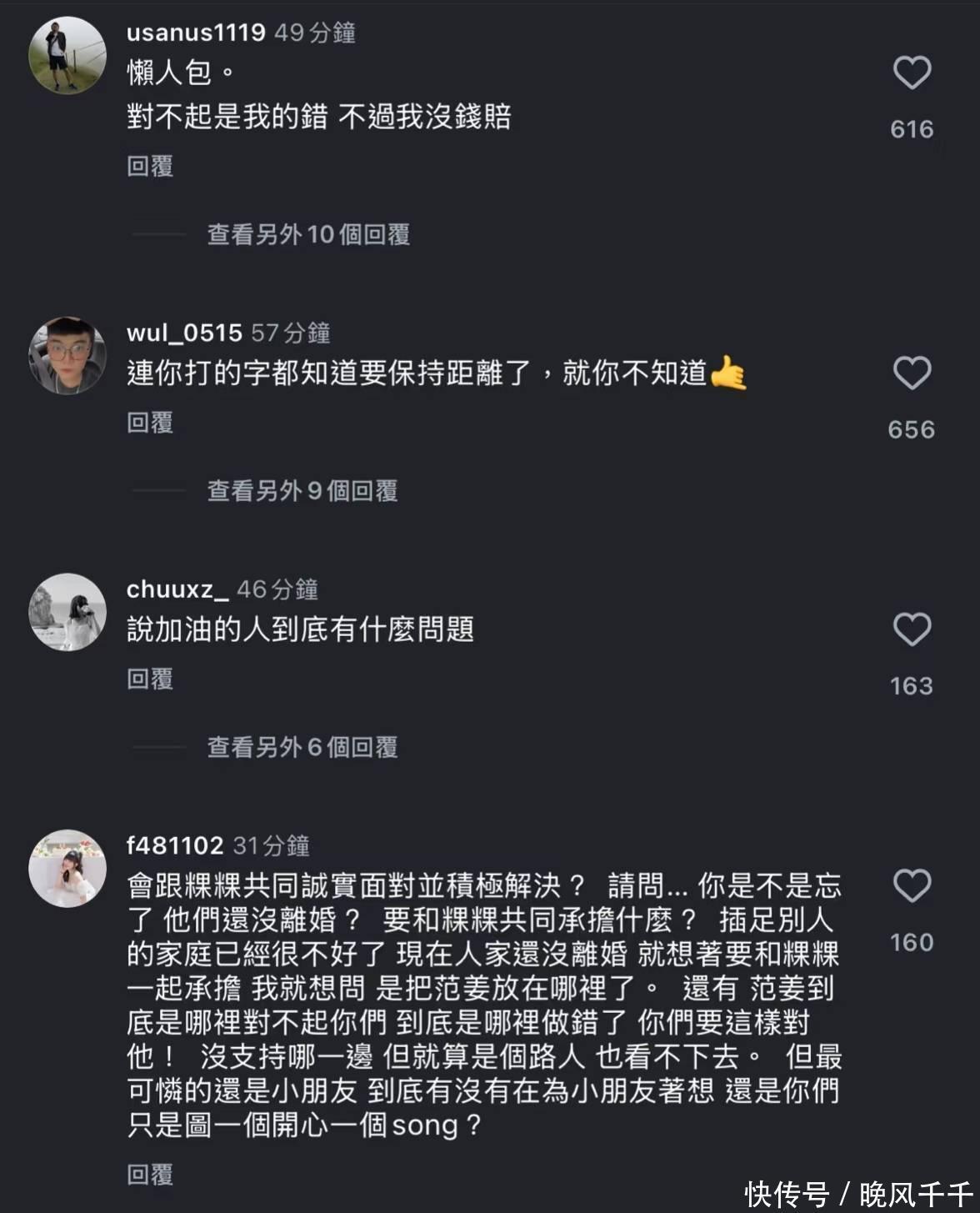Expand 查看另外6個回覆 under chuuxz_
The width and height of the screenshot is (980, 1213).
(x=302, y=747)
